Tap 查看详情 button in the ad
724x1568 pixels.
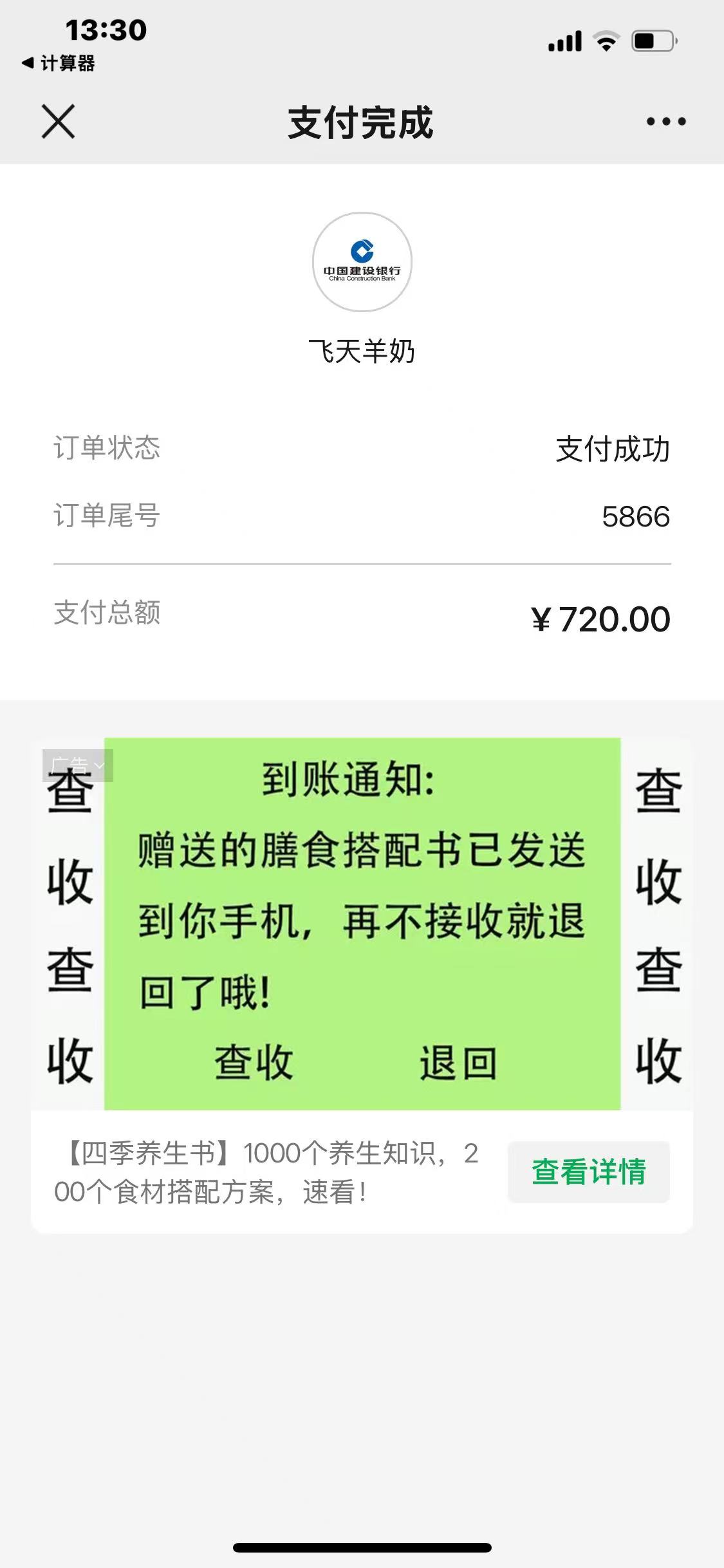click(588, 1171)
